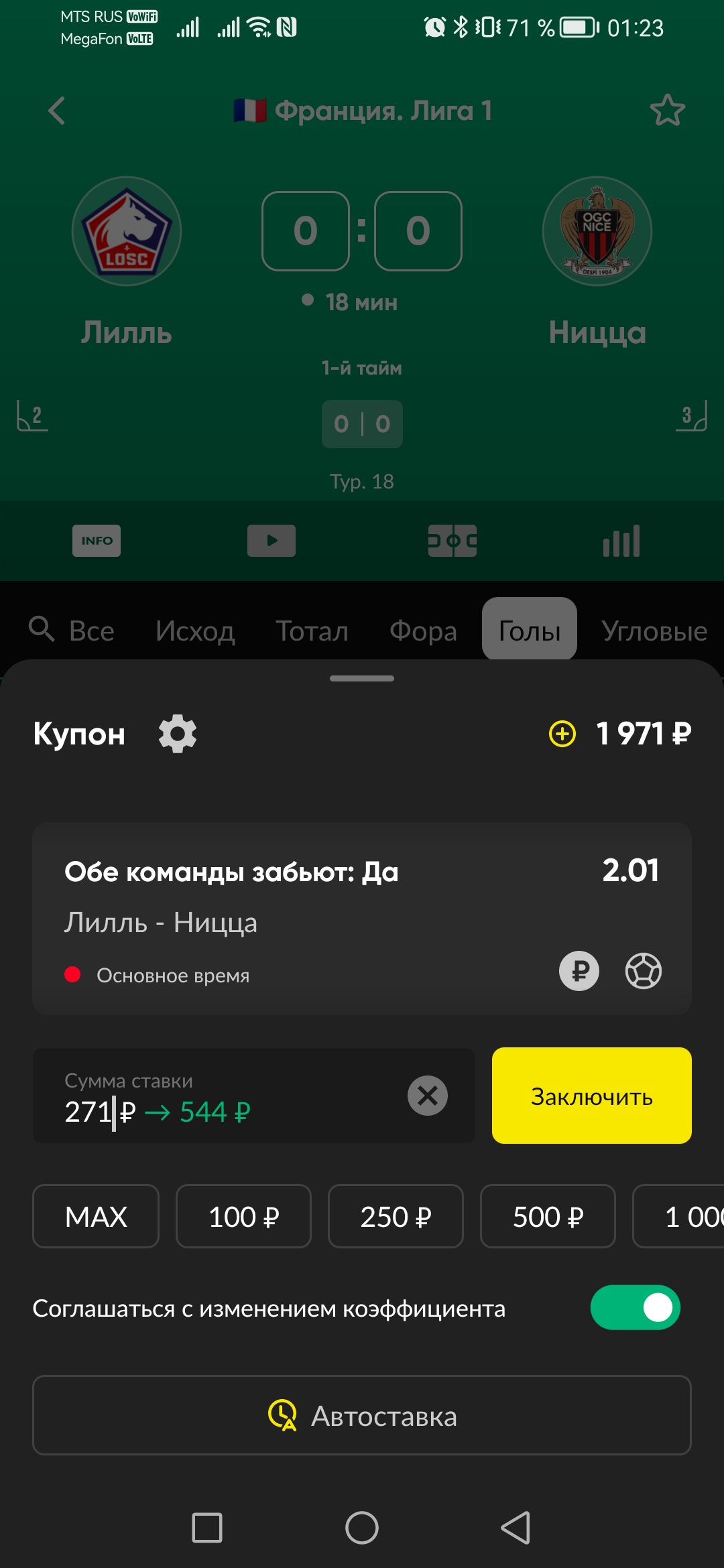Set stake to 100 ₽
This screenshot has height=1568, width=724.
point(243,1216)
